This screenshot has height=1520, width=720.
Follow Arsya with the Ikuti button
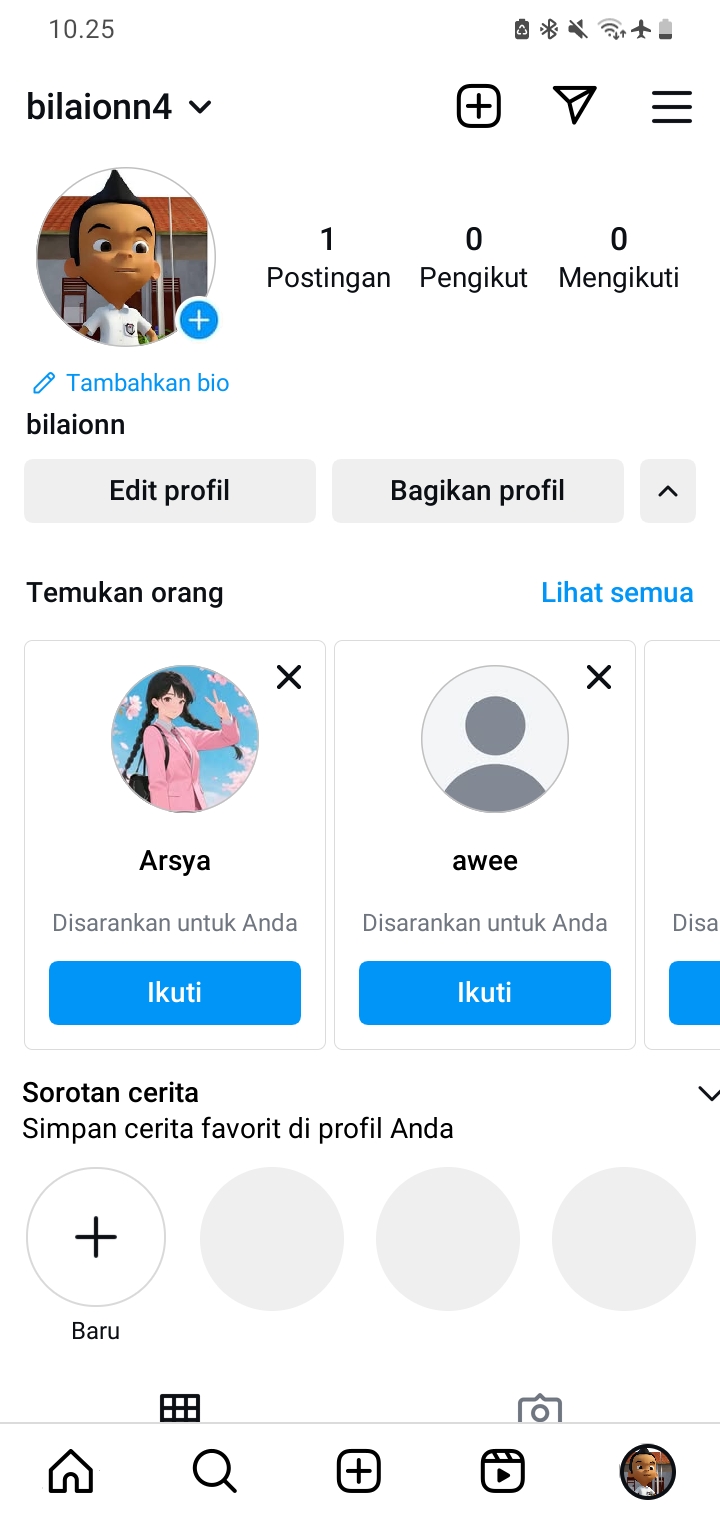[175, 992]
